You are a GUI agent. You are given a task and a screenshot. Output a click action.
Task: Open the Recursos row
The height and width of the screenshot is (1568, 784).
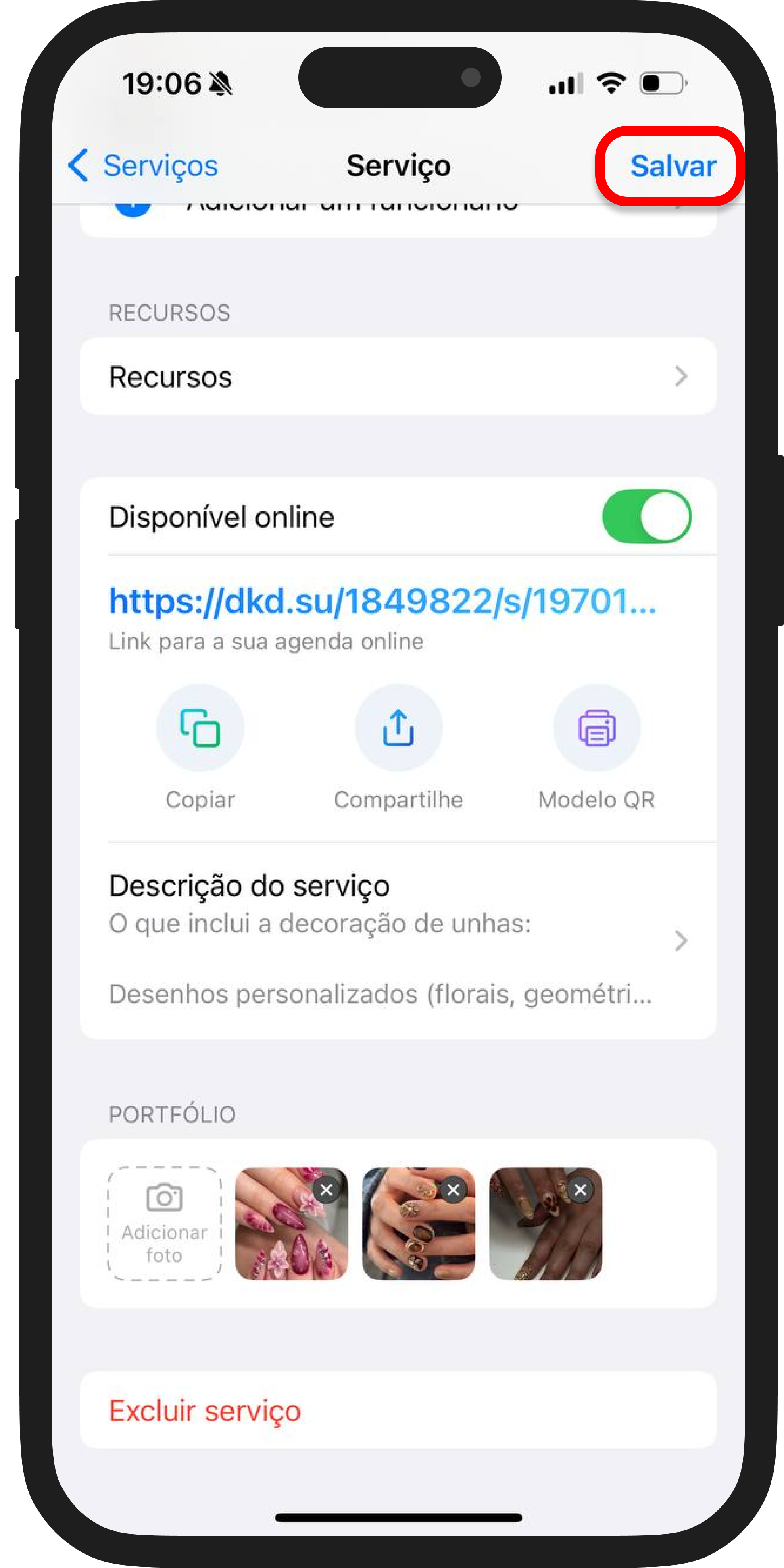[398, 377]
